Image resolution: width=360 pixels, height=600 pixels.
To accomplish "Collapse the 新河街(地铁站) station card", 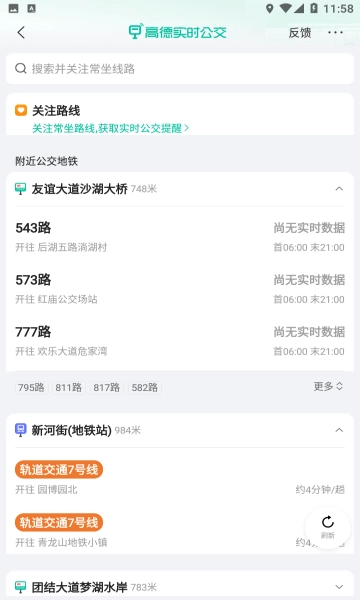I will click(339, 430).
